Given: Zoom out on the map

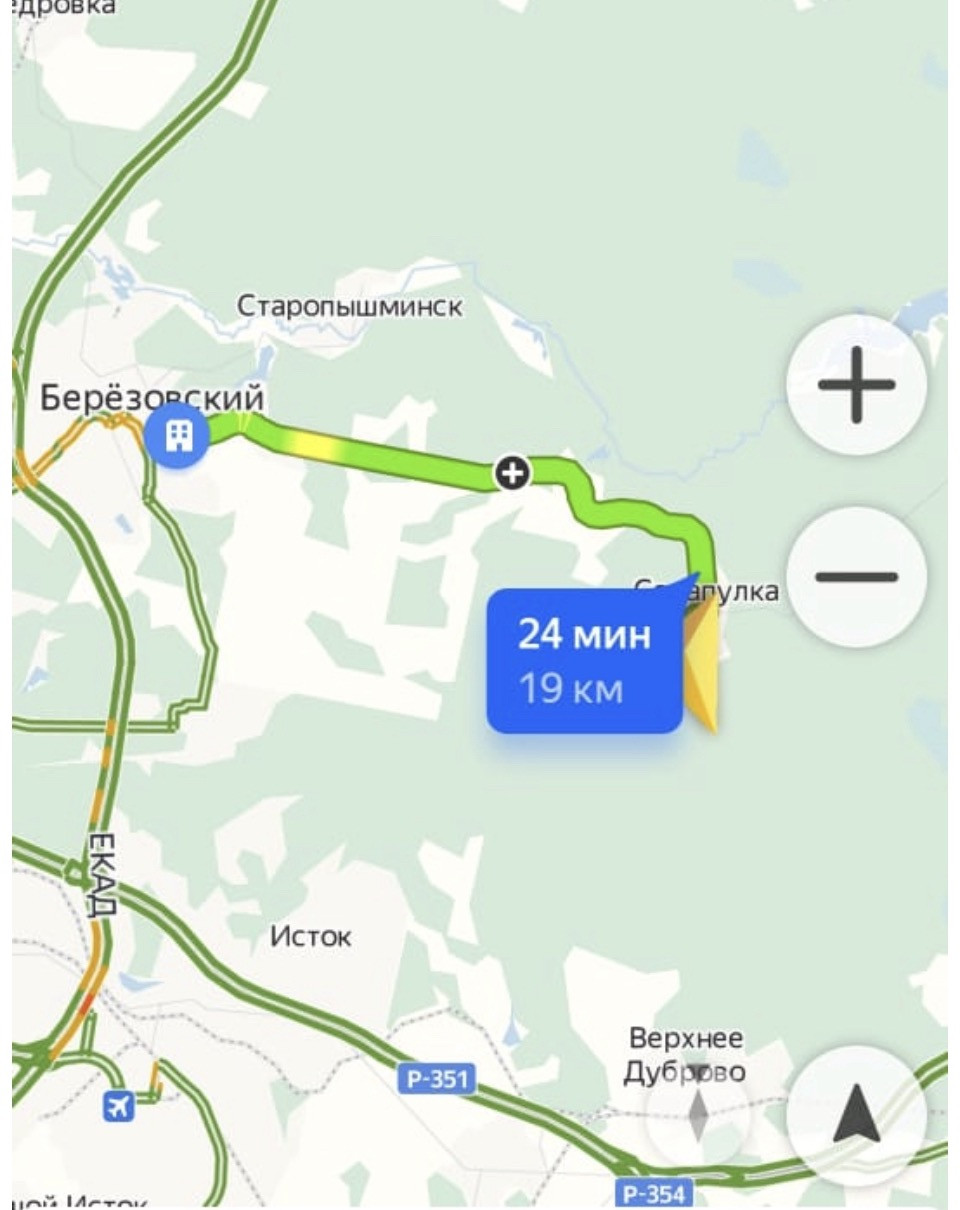Looking at the screenshot, I should (856, 576).
